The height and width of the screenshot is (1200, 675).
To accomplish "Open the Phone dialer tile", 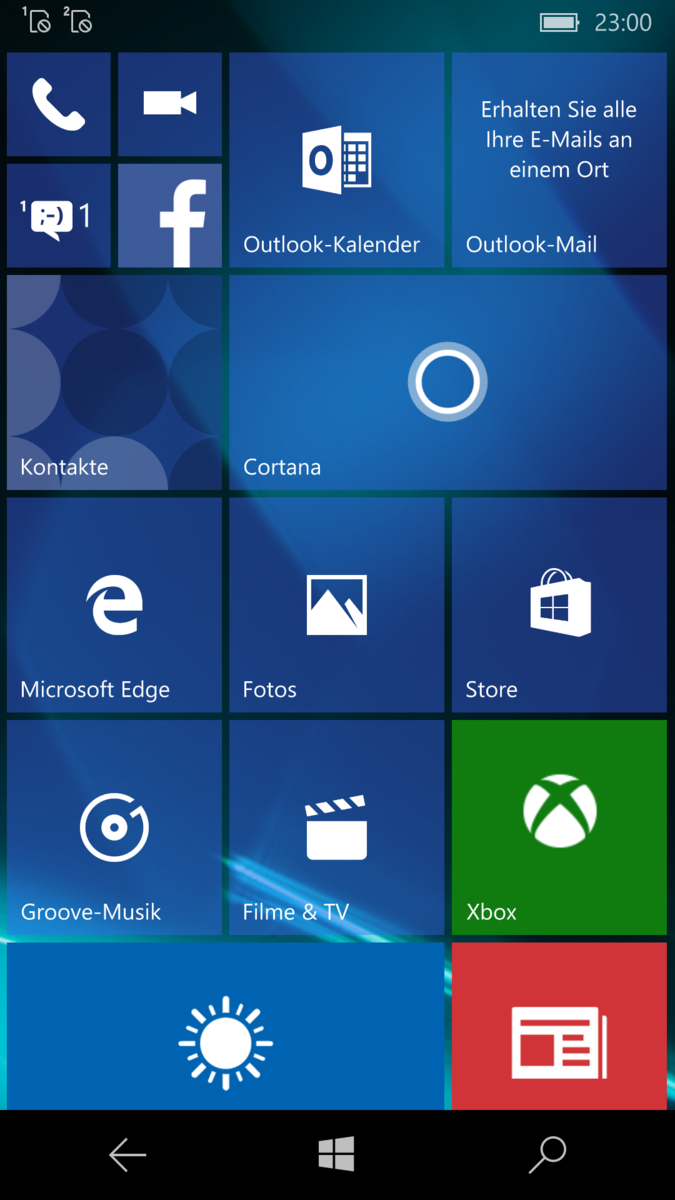I will click(x=59, y=104).
